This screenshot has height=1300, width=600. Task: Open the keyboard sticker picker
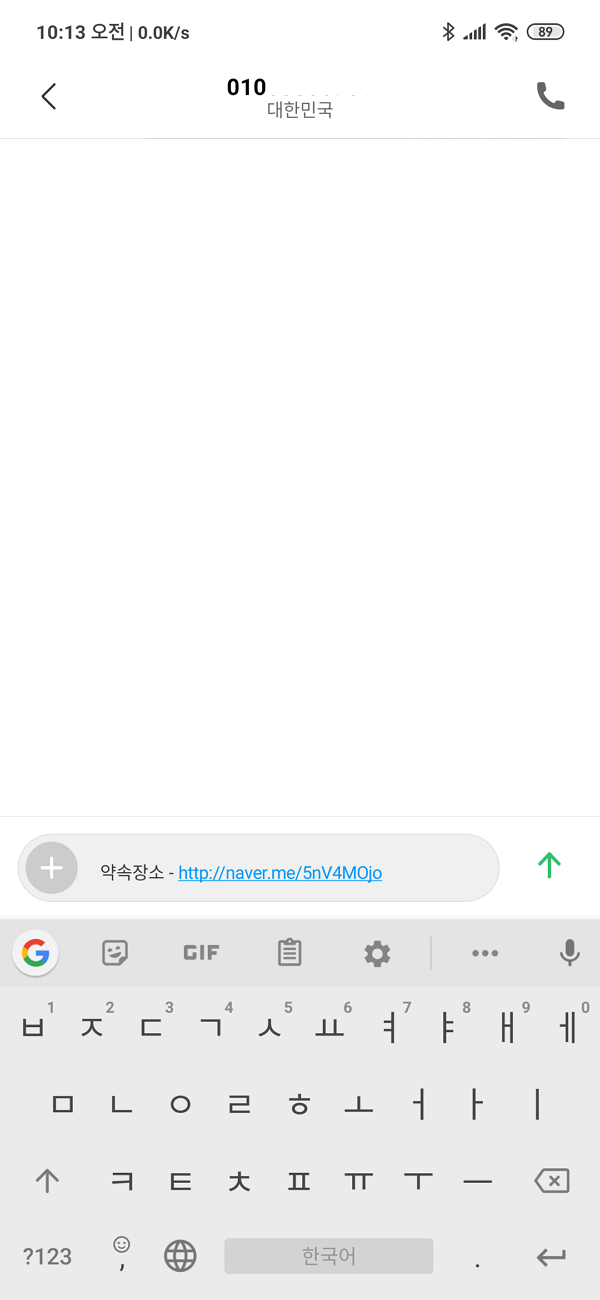(115, 953)
